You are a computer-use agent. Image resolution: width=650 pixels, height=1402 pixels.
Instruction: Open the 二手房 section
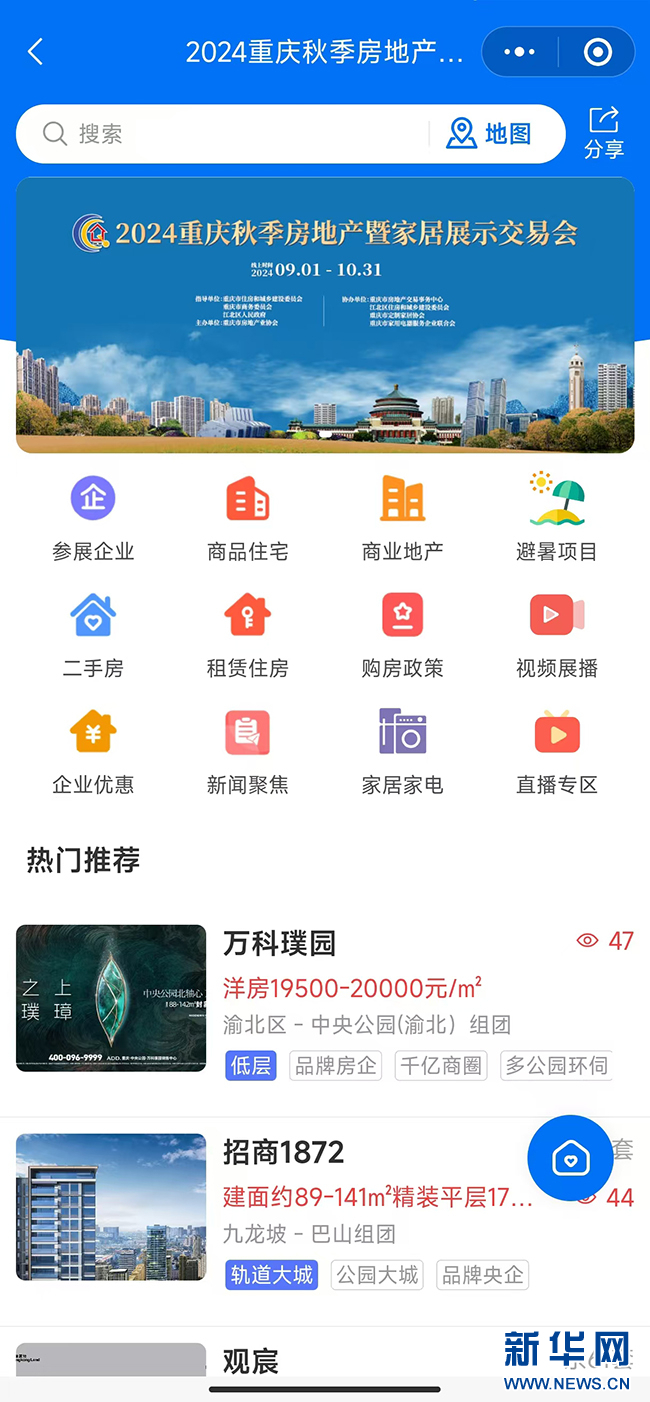click(x=93, y=635)
